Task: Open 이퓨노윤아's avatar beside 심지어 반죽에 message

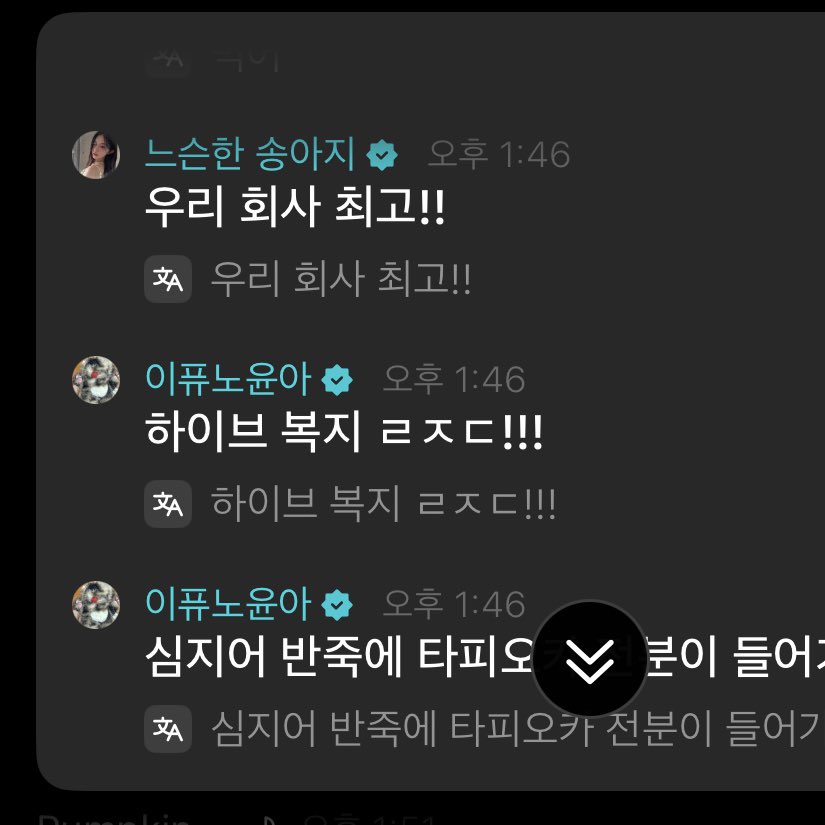Action: pos(97,604)
